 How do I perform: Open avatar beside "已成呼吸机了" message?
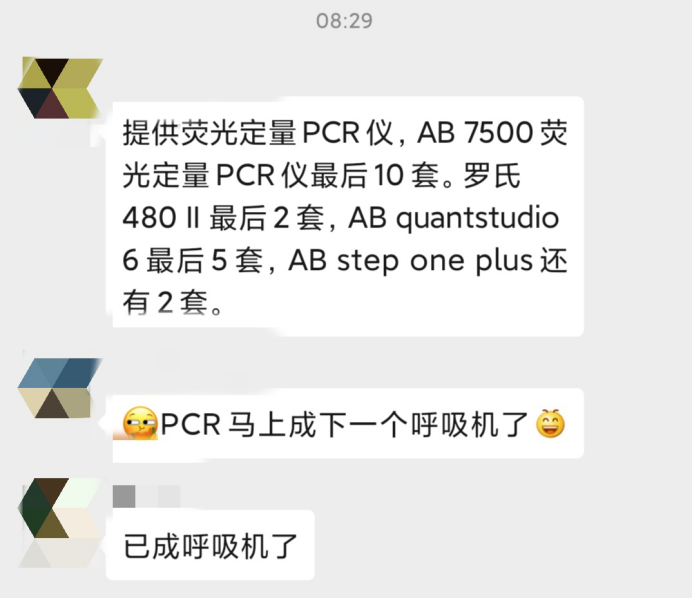pyautogui.click(x=61, y=522)
